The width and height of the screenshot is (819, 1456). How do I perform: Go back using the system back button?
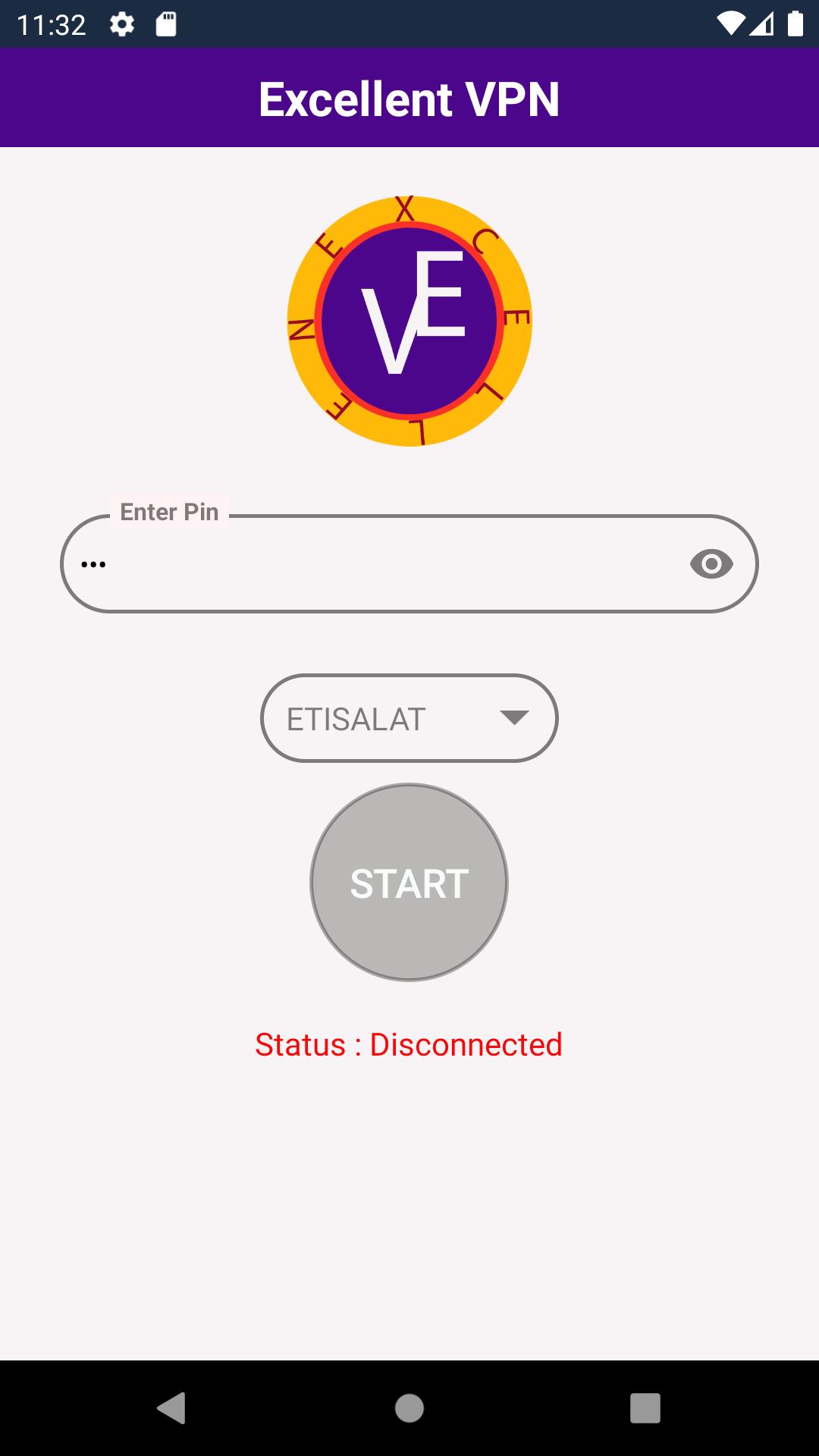[x=171, y=1408]
